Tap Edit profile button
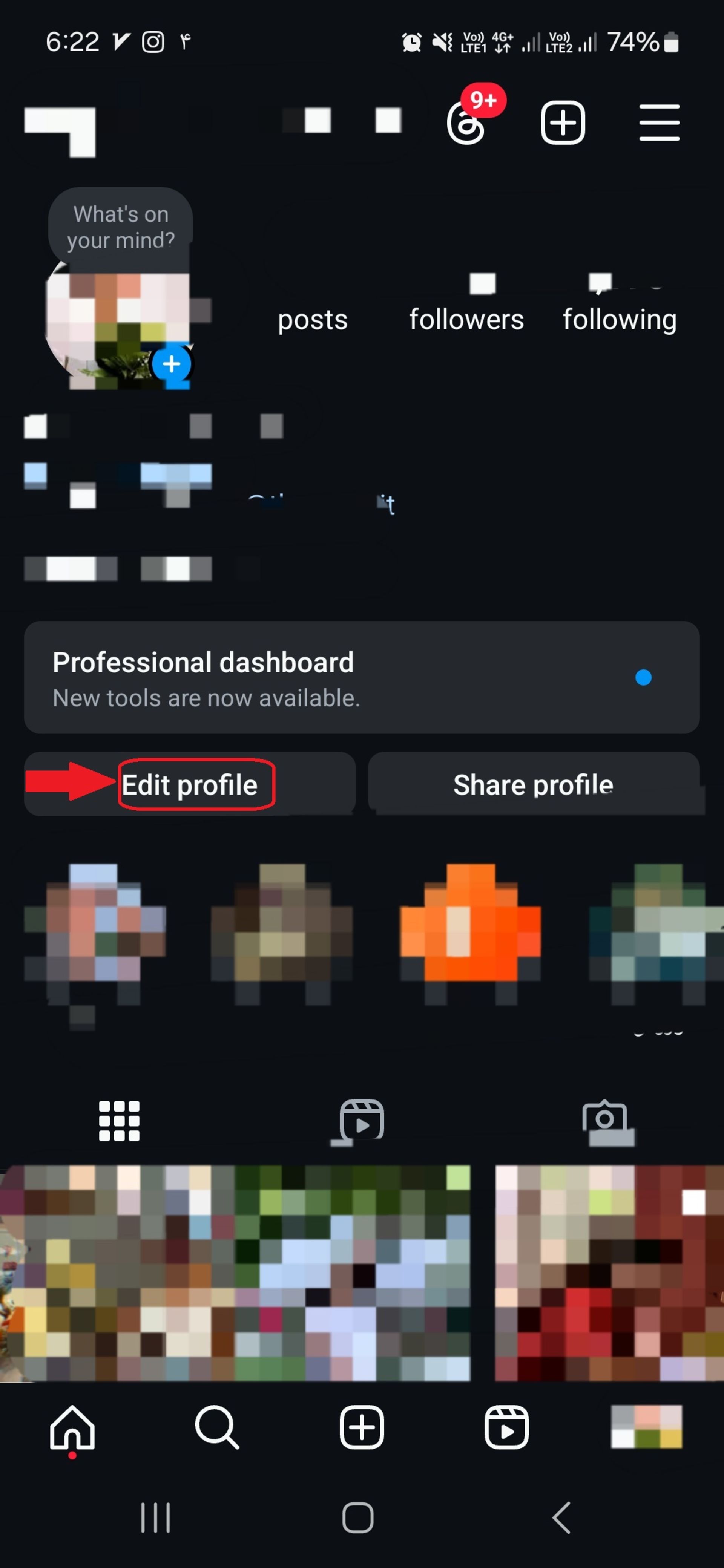 click(189, 785)
